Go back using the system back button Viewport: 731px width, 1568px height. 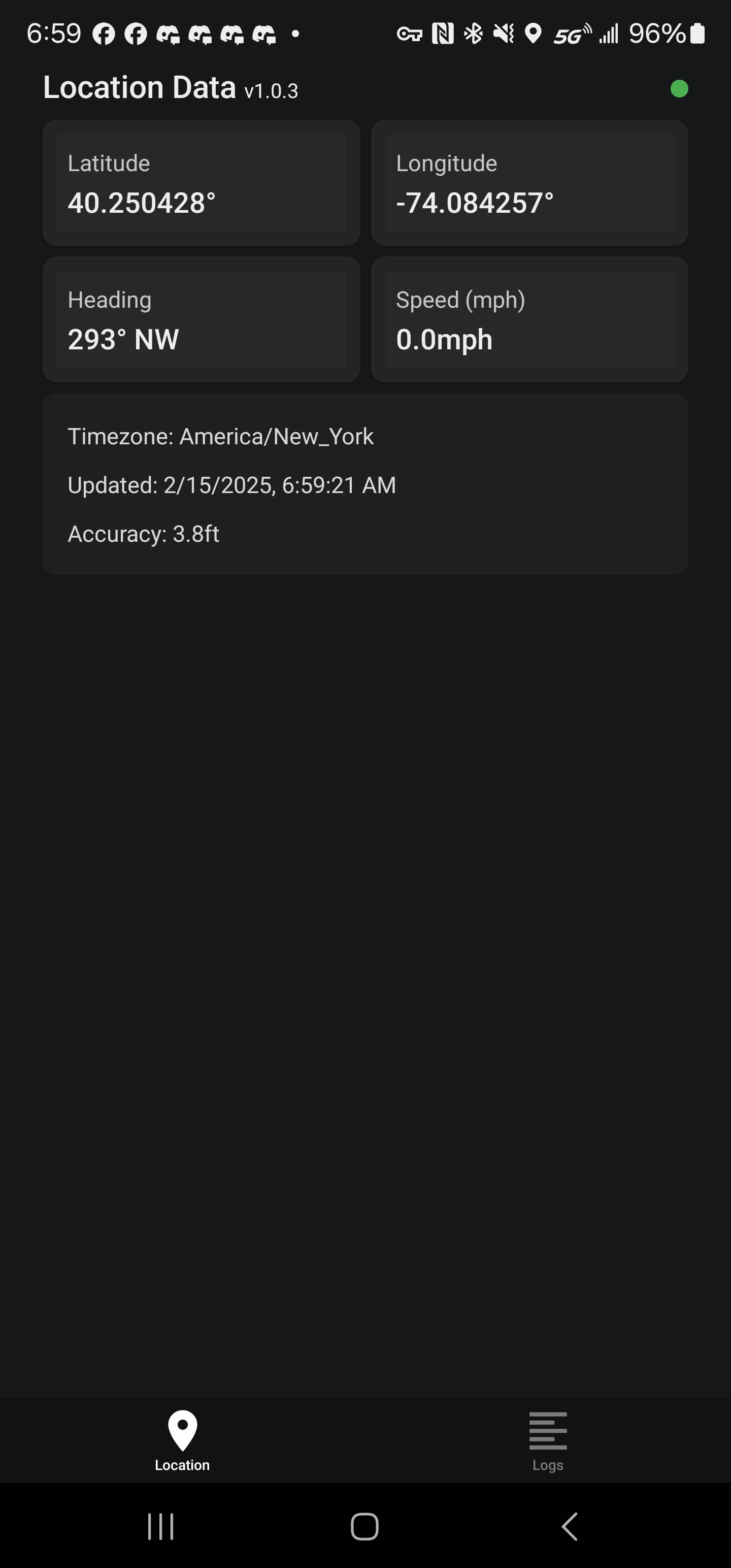569,1526
